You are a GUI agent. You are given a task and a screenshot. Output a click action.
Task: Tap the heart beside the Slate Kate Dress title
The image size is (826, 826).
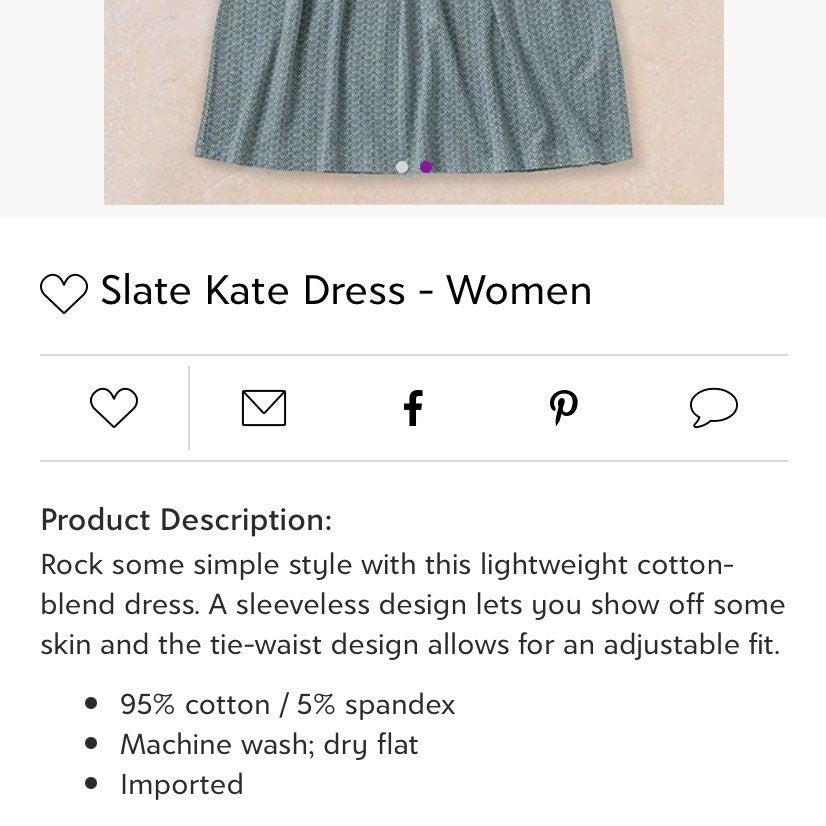64,293
